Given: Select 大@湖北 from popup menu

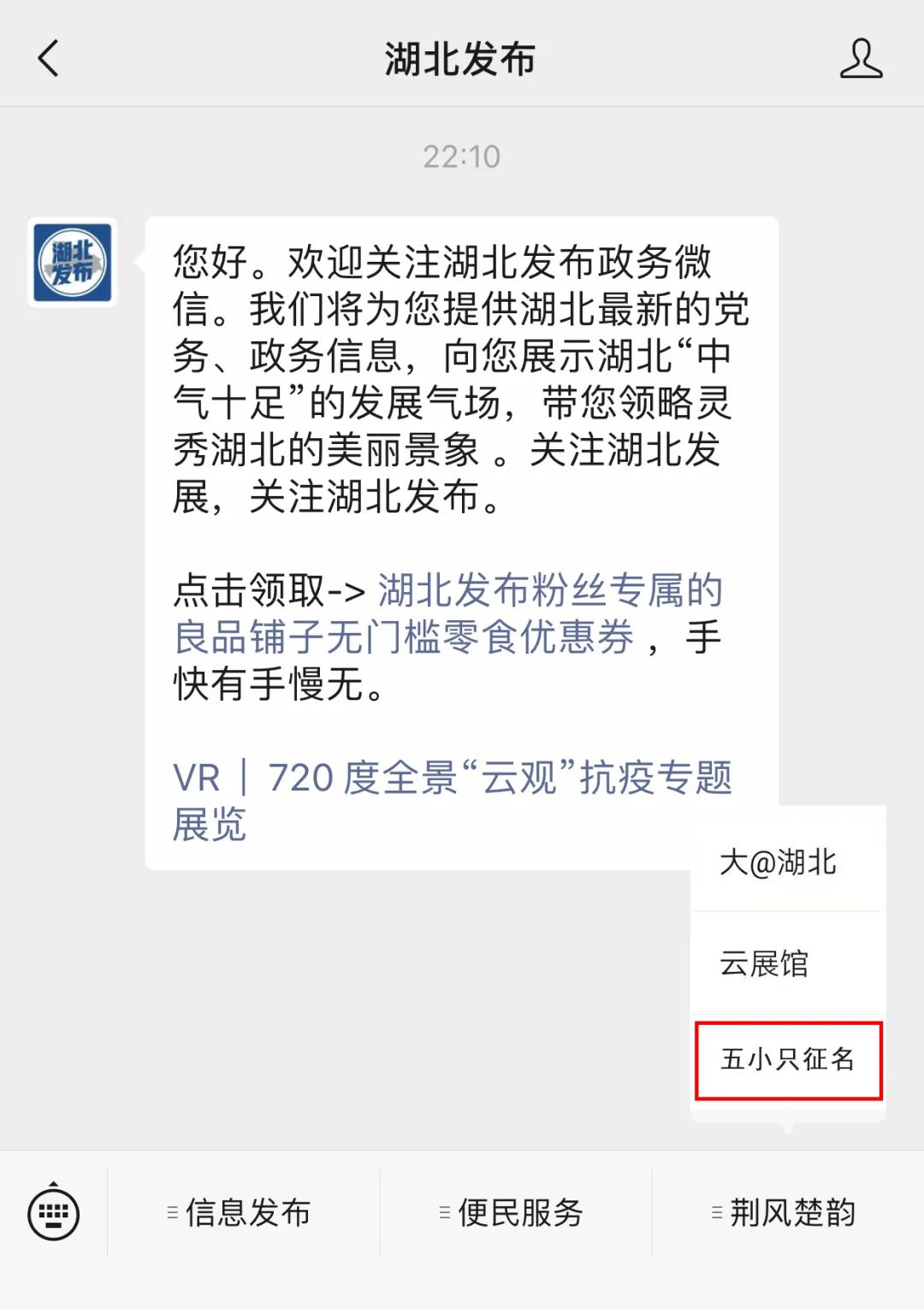Looking at the screenshot, I should pyautogui.click(x=779, y=862).
